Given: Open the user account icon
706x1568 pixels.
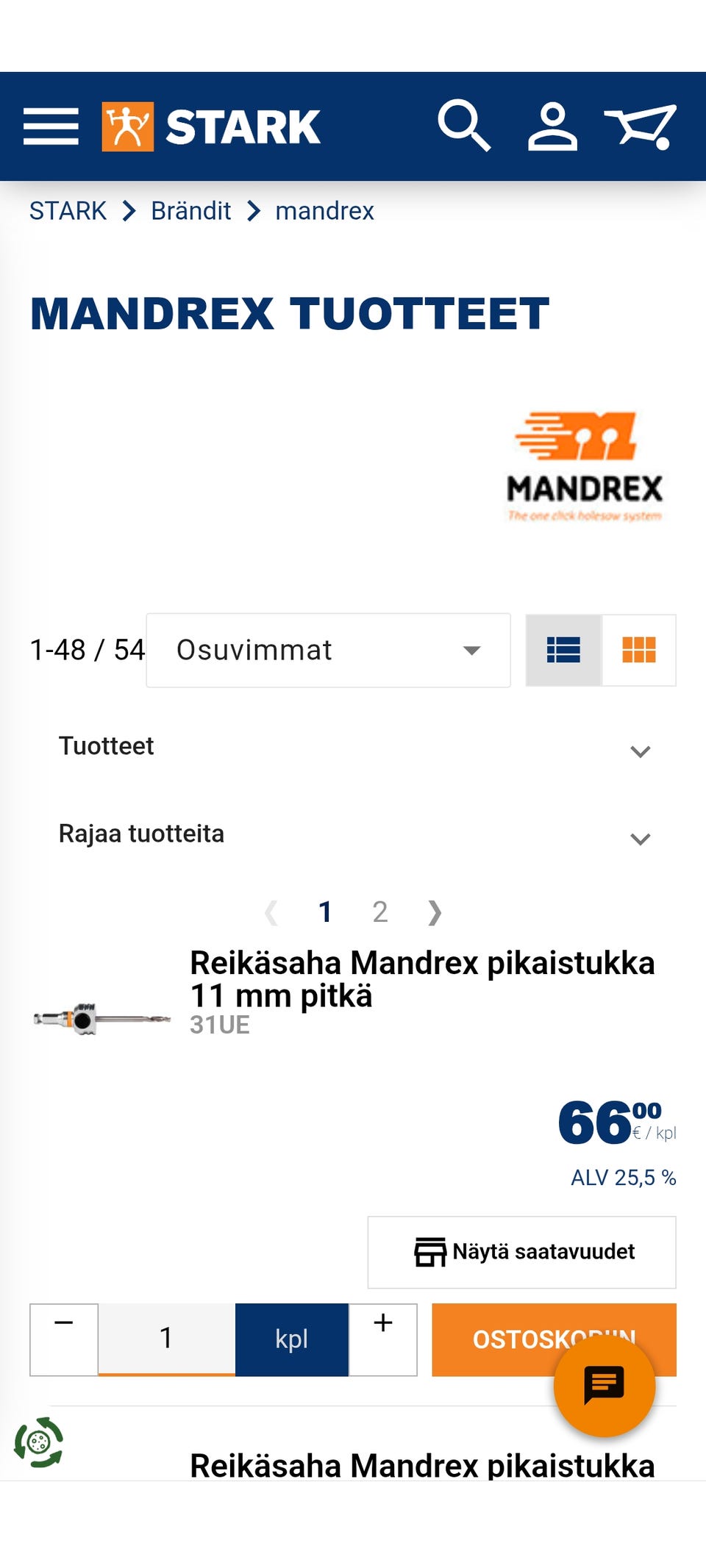Looking at the screenshot, I should pos(552,126).
